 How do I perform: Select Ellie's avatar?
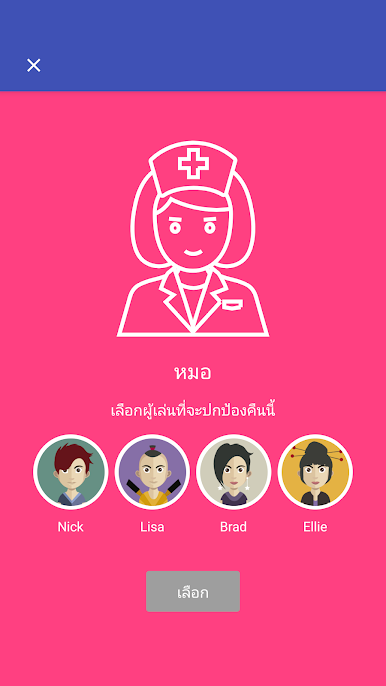coord(315,472)
